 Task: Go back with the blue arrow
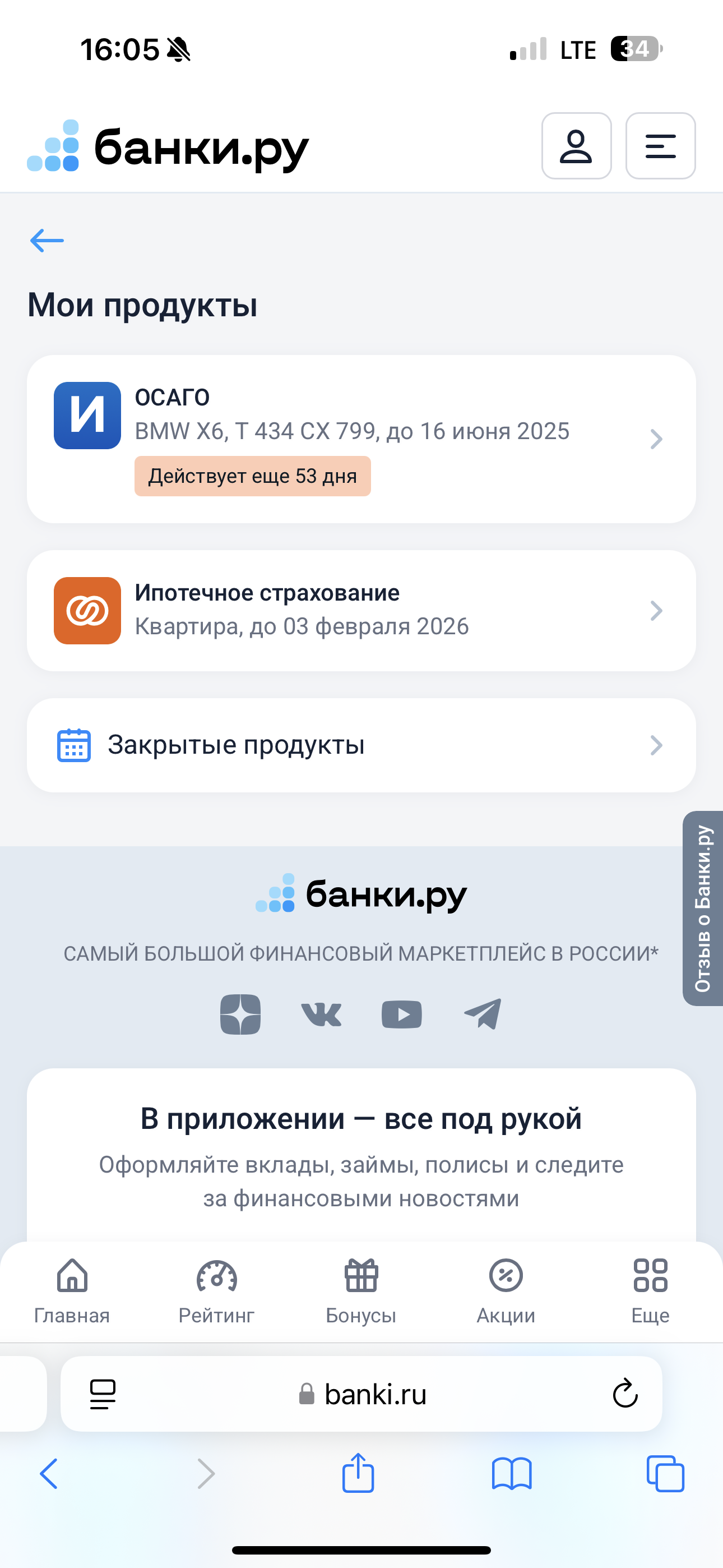point(47,241)
